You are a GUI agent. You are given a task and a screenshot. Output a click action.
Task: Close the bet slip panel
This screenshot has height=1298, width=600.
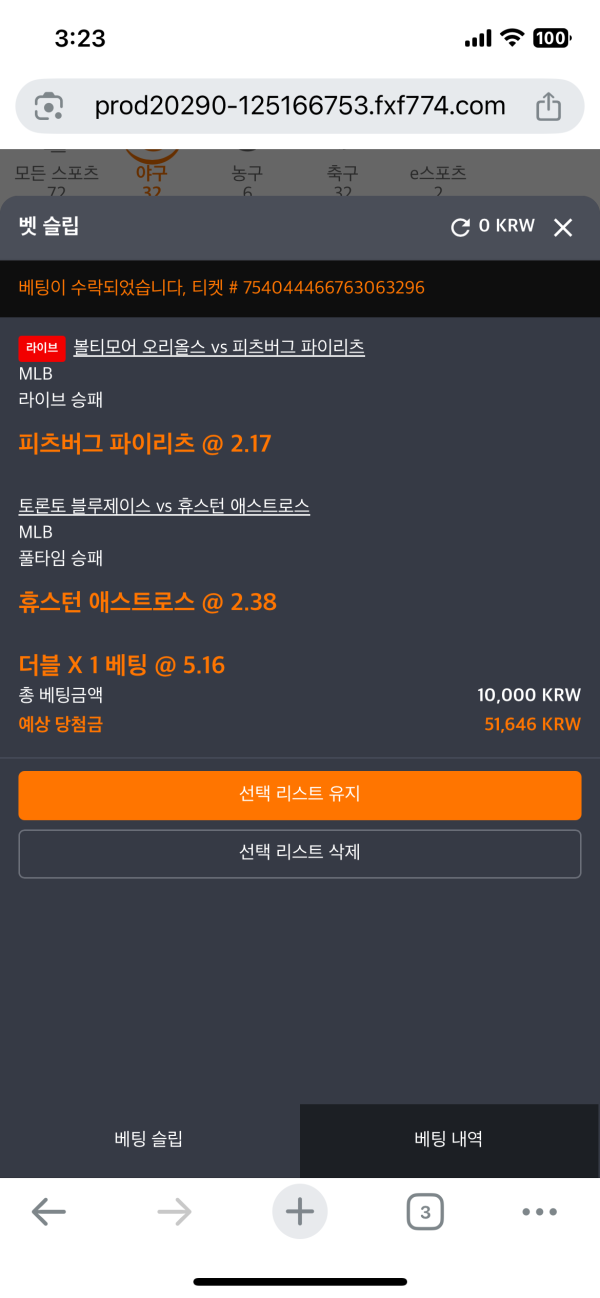pyautogui.click(x=563, y=227)
